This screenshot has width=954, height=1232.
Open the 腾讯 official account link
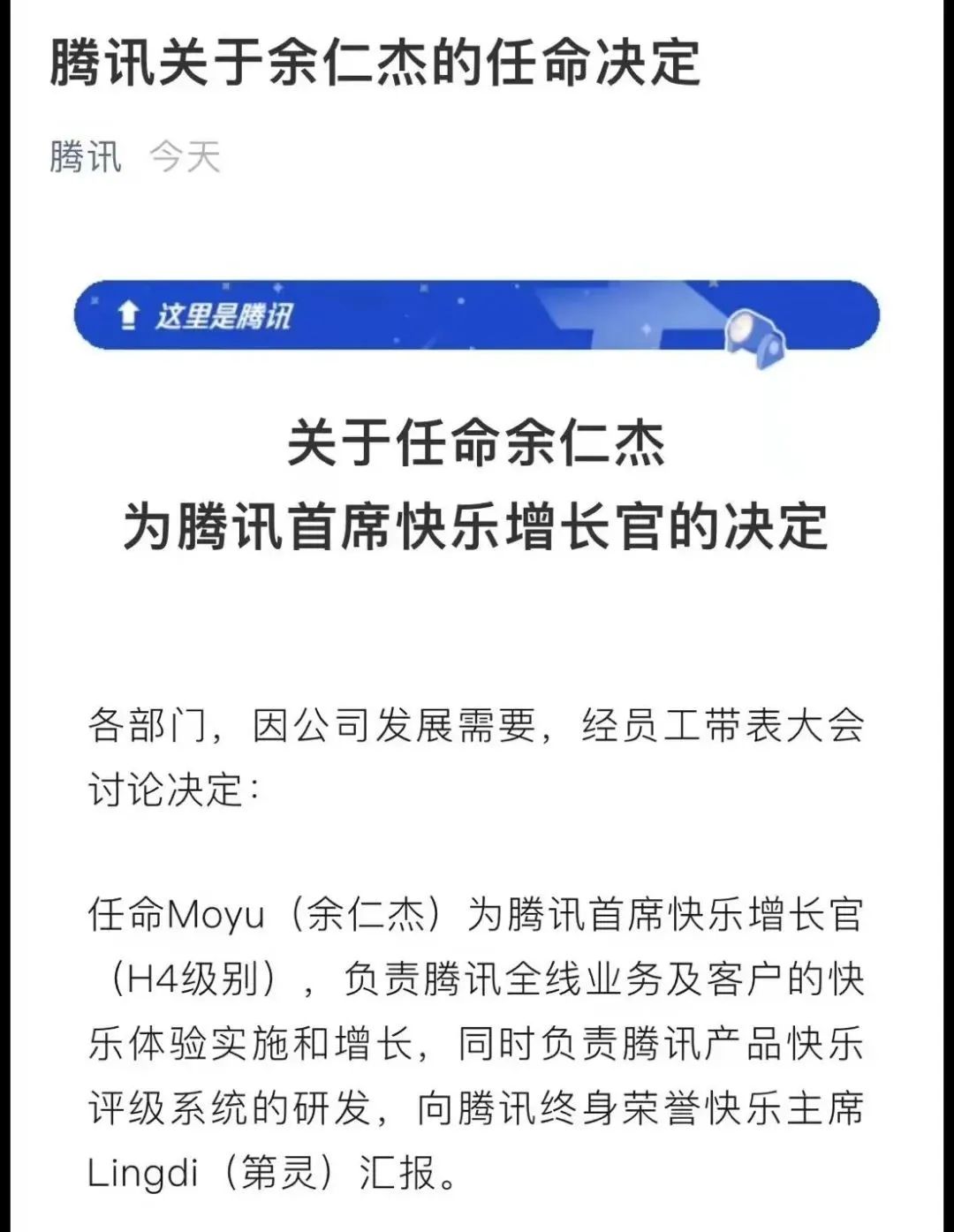pyautogui.click(x=85, y=158)
